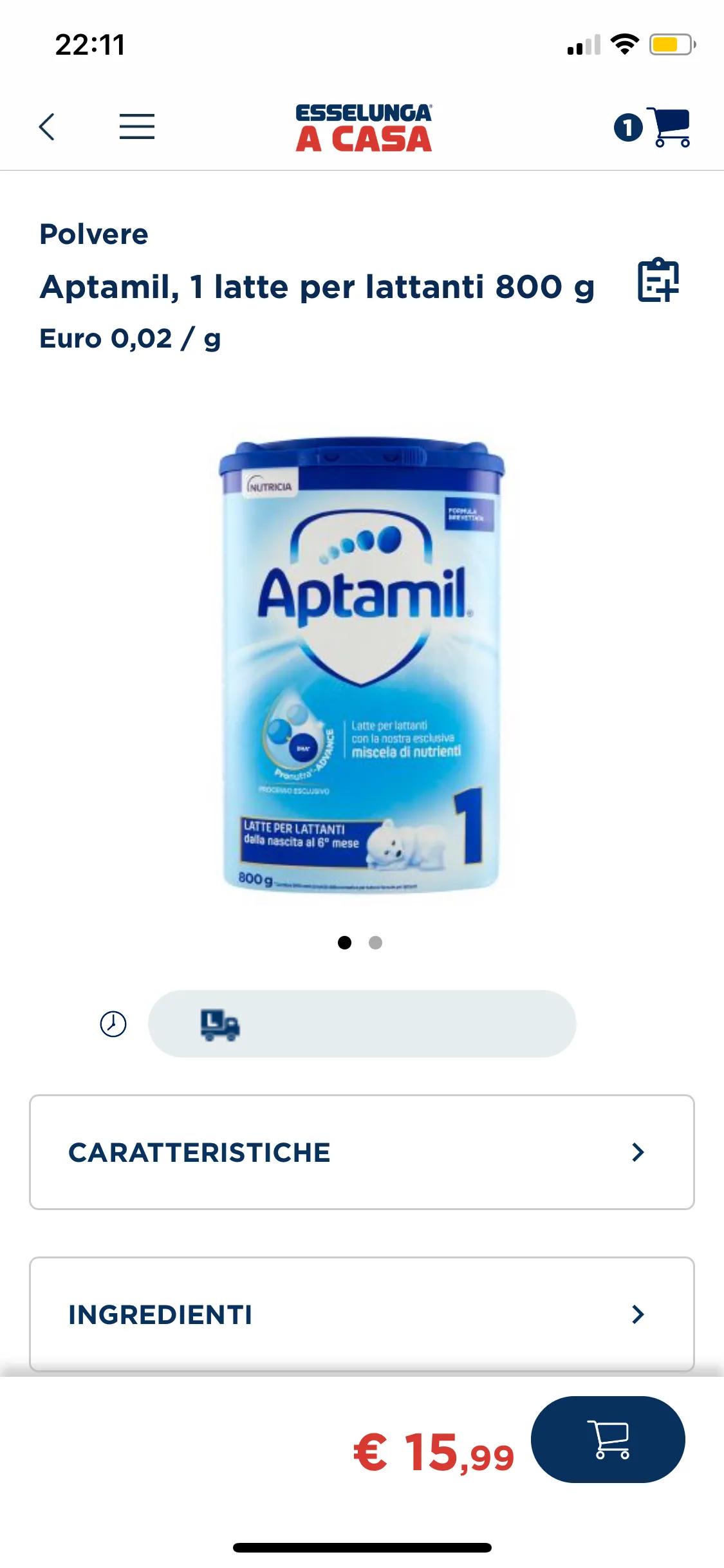Image resolution: width=724 pixels, height=1568 pixels.
Task: Tap the Aptamil product image
Action: [362, 666]
